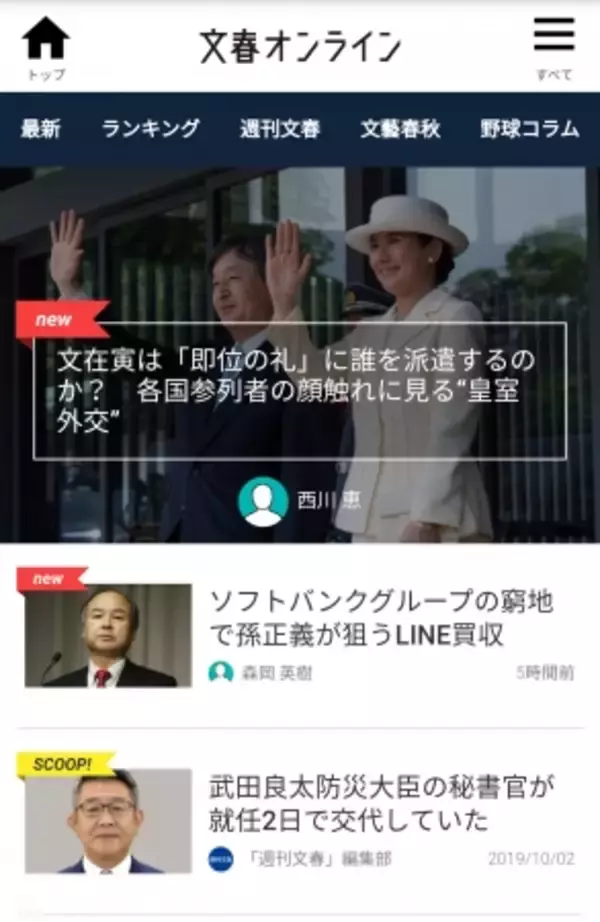The width and height of the screenshot is (600, 922).
Task: Open the ソフトバンクグループ LINE買収 article
Action: coord(380,618)
